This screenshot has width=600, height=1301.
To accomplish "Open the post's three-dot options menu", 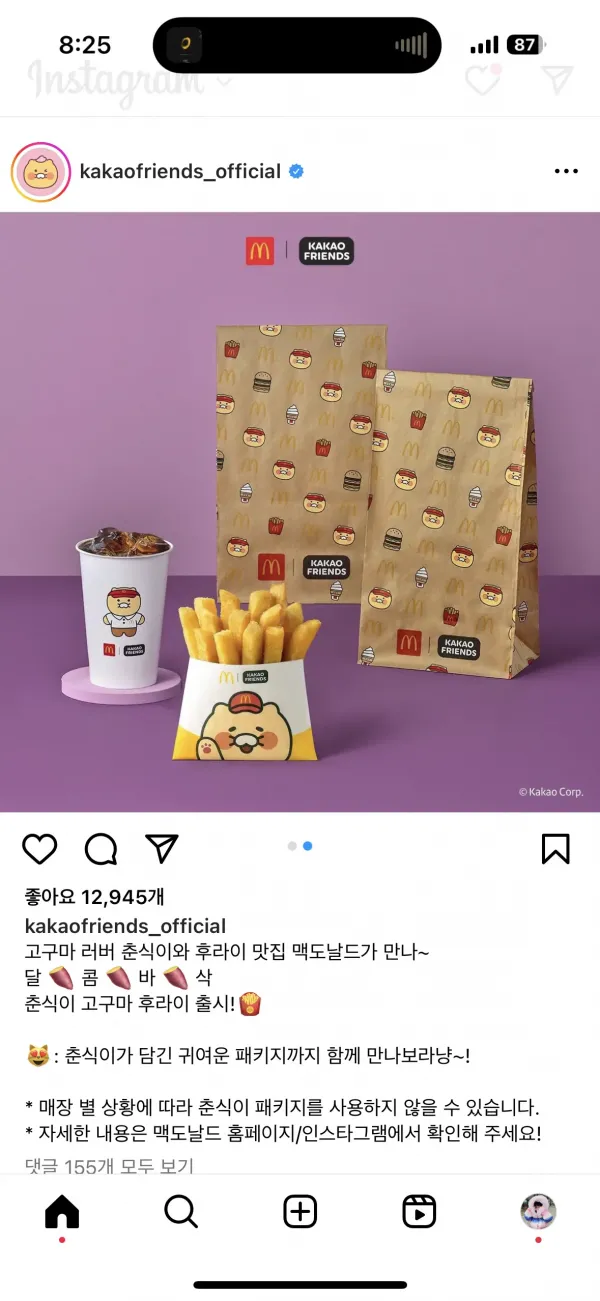I will point(566,172).
